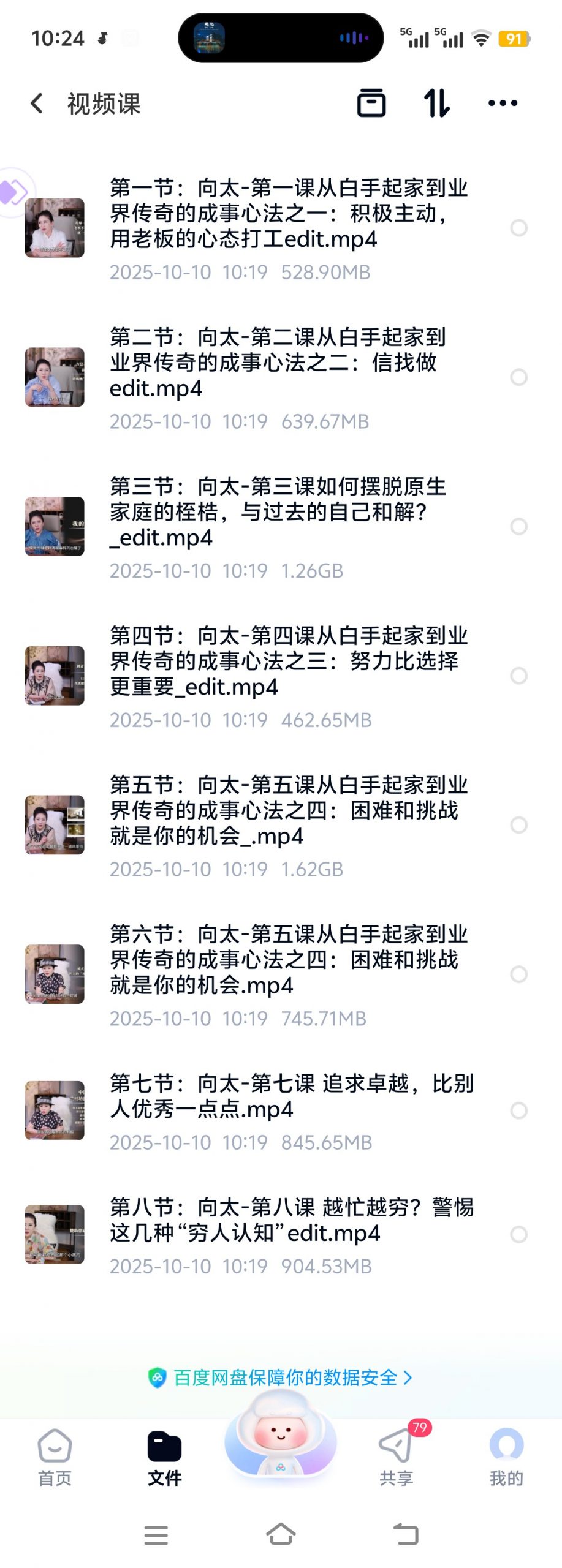
Task: Switch to the 首页 tab
Action: (55, 1457)
